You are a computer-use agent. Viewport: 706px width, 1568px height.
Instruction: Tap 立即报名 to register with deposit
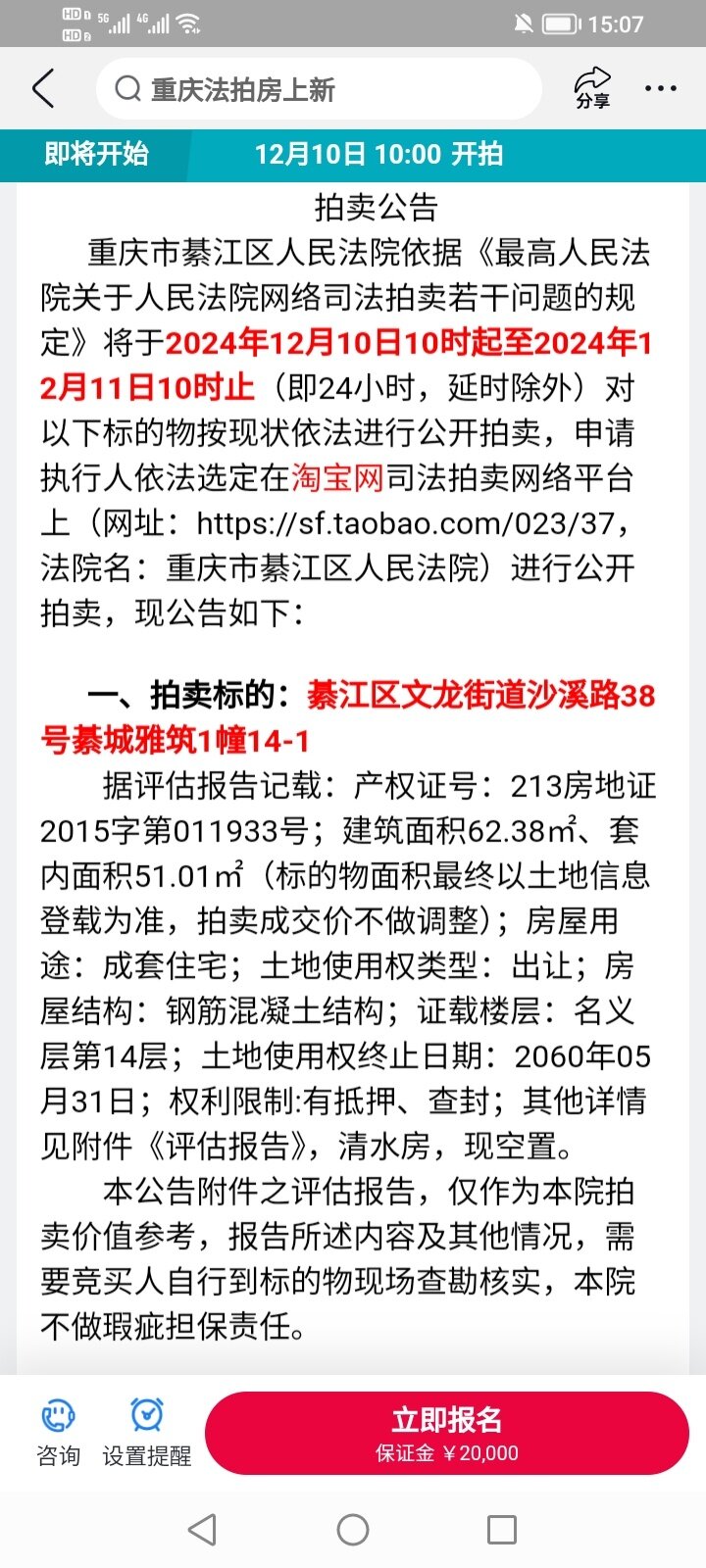[x=447, y=1433]
